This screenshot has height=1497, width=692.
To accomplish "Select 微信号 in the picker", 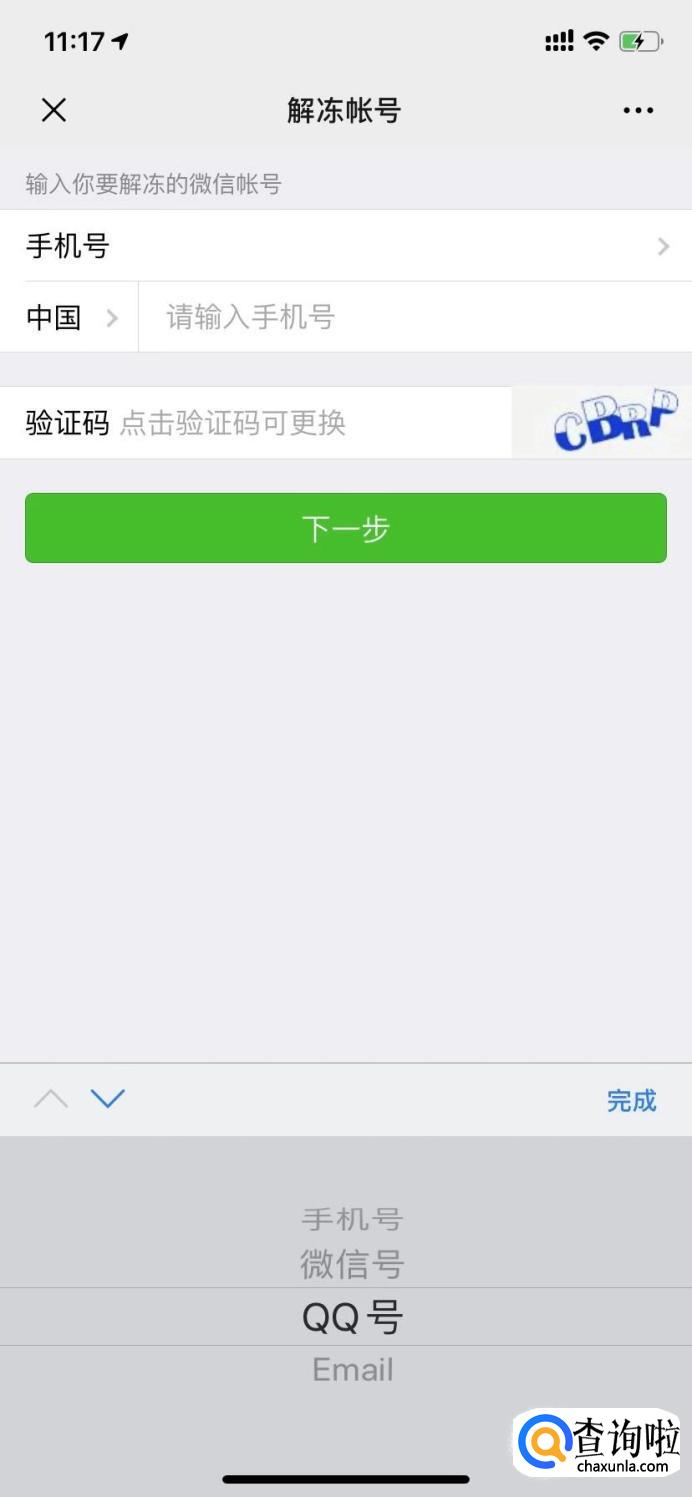I will (351, 1264).
